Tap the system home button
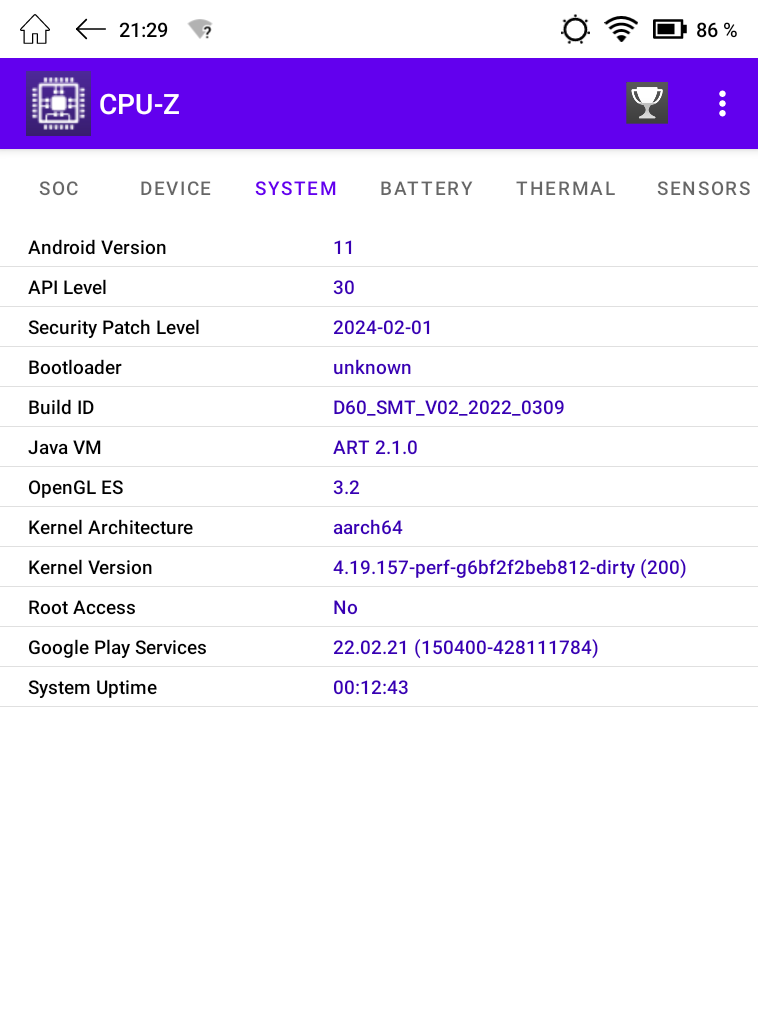 35,30
